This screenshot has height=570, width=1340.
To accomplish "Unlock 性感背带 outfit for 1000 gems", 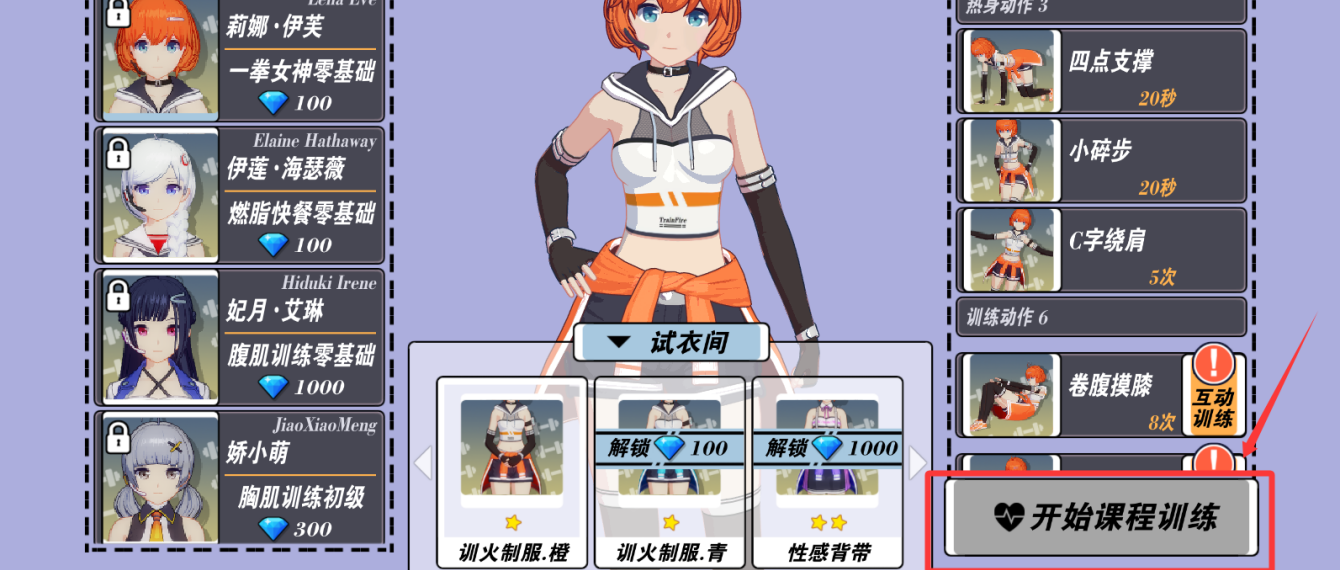I will [827, 447].
